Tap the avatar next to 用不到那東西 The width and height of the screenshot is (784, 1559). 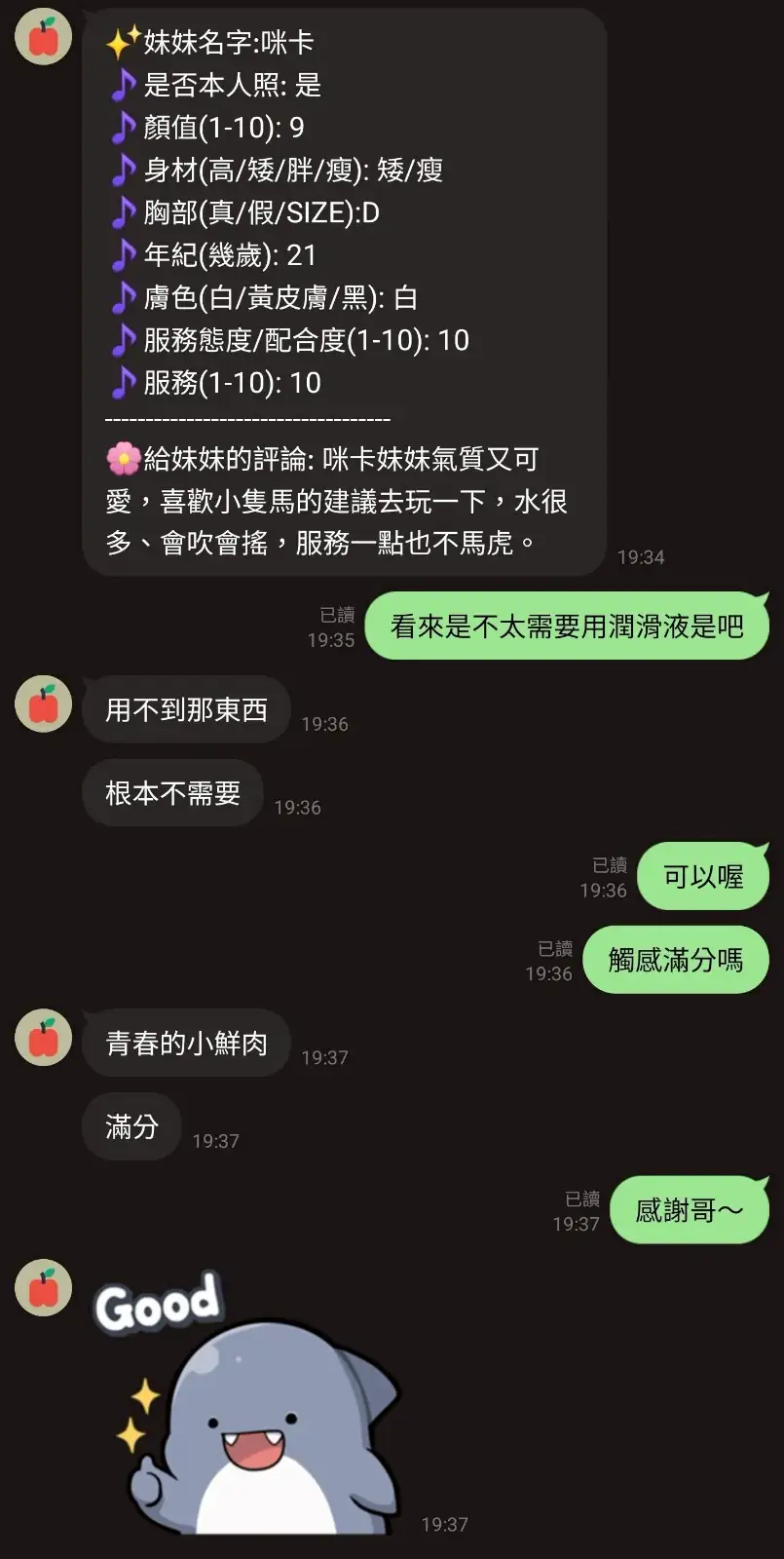43,703
